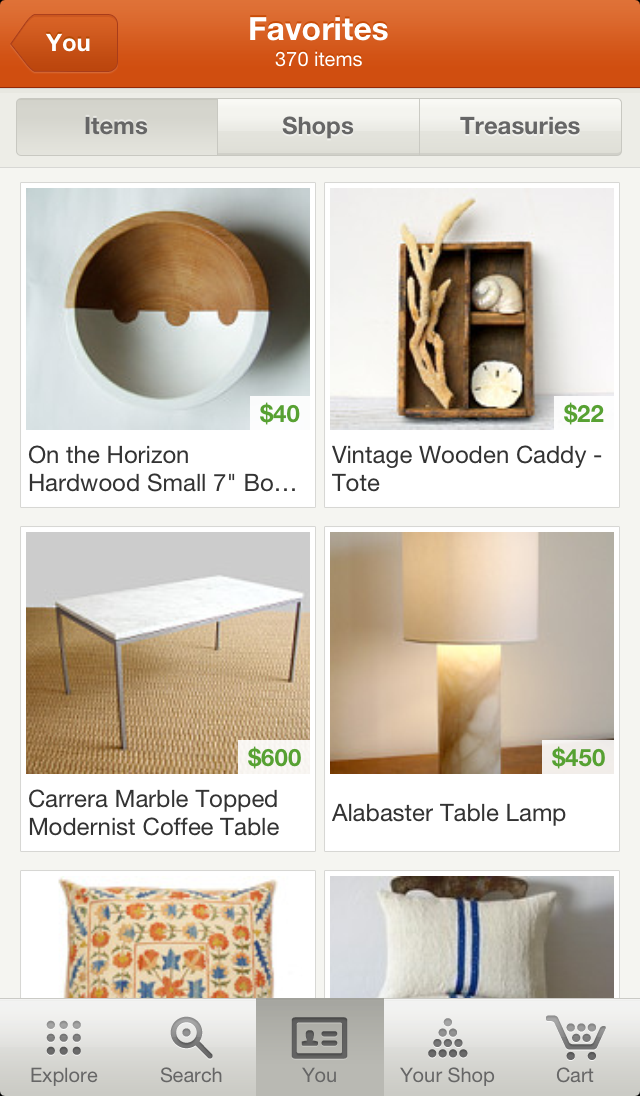Go to the Your Shop tab
The width and height of the screenshot is (640, 1096).
[x=447, y=1050]
